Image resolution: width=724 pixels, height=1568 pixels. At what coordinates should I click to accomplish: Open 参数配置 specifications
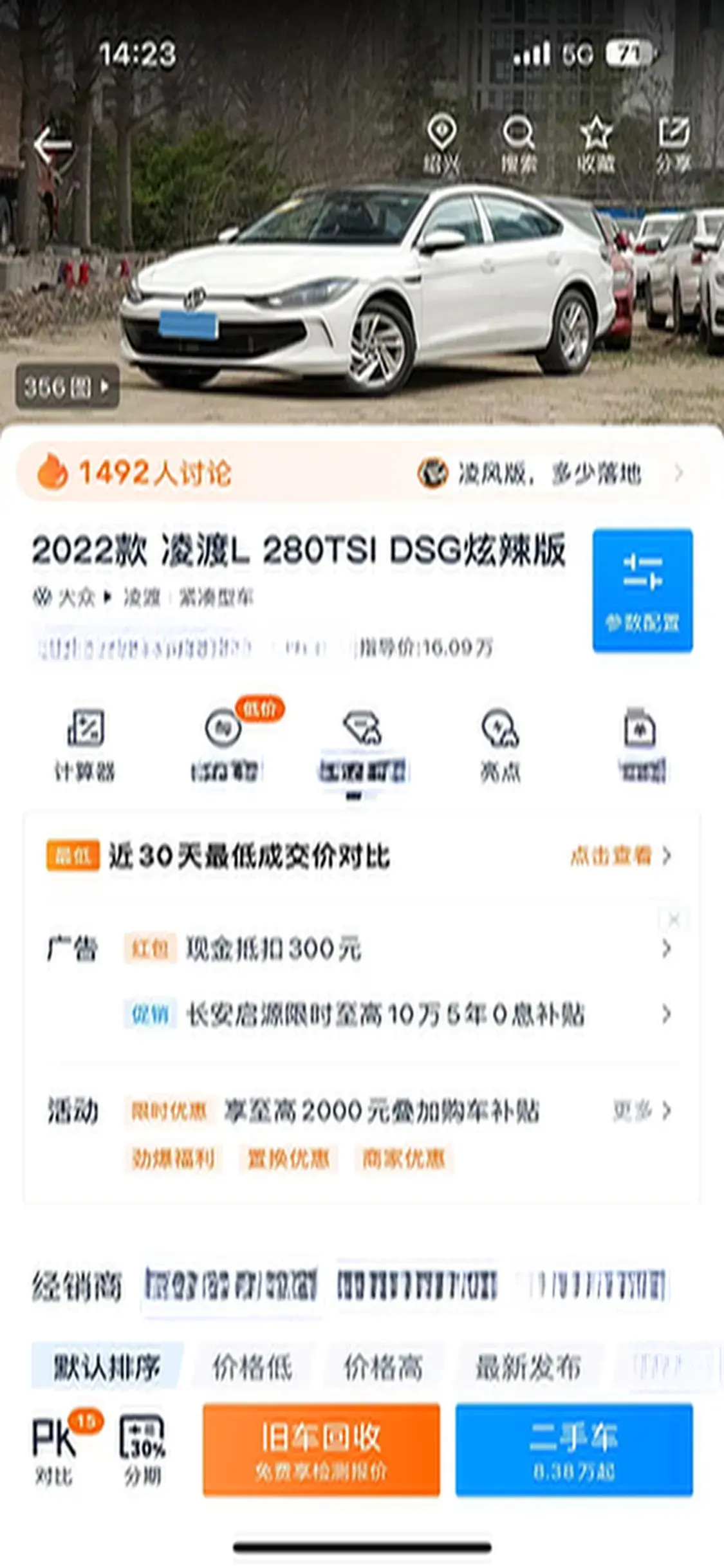[642, 590]
